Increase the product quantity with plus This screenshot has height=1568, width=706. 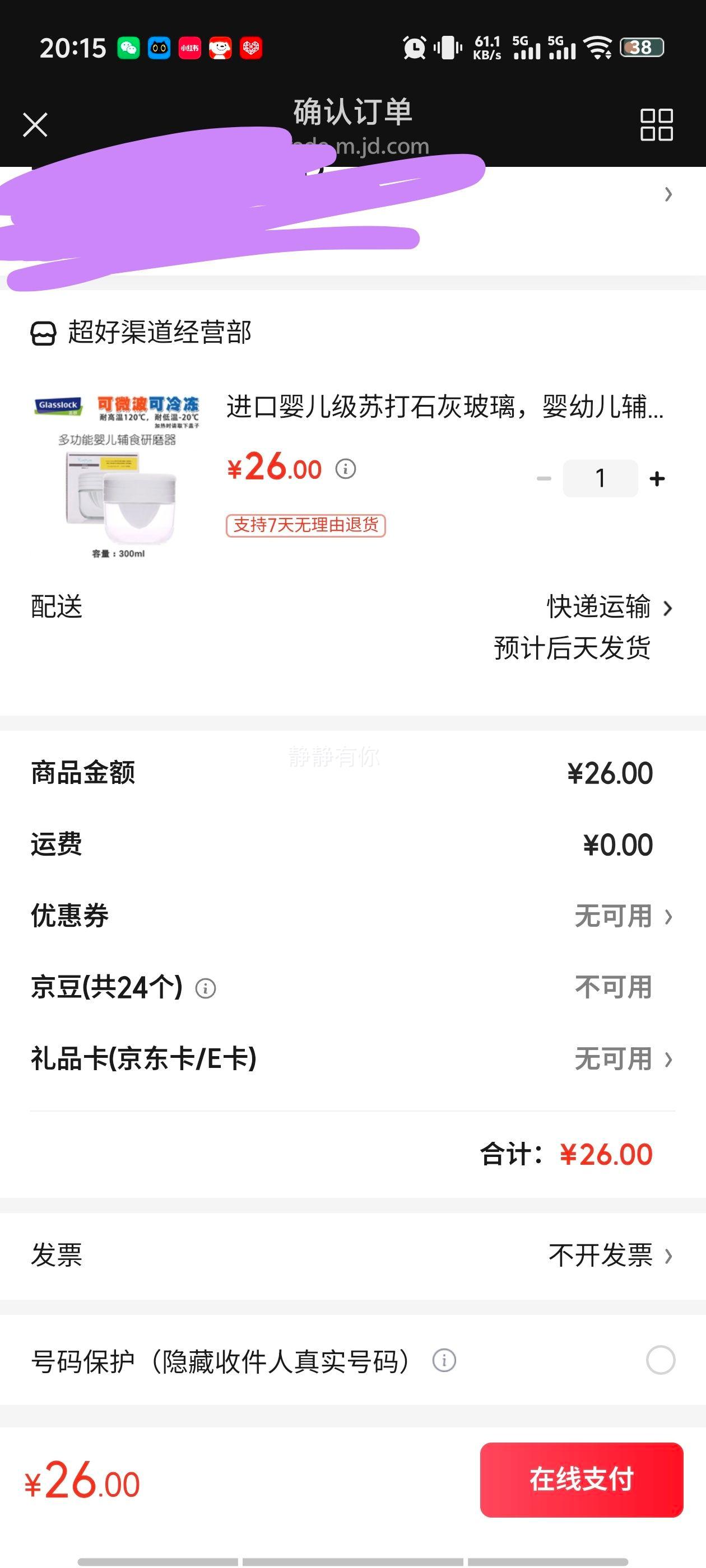[657, 479]
